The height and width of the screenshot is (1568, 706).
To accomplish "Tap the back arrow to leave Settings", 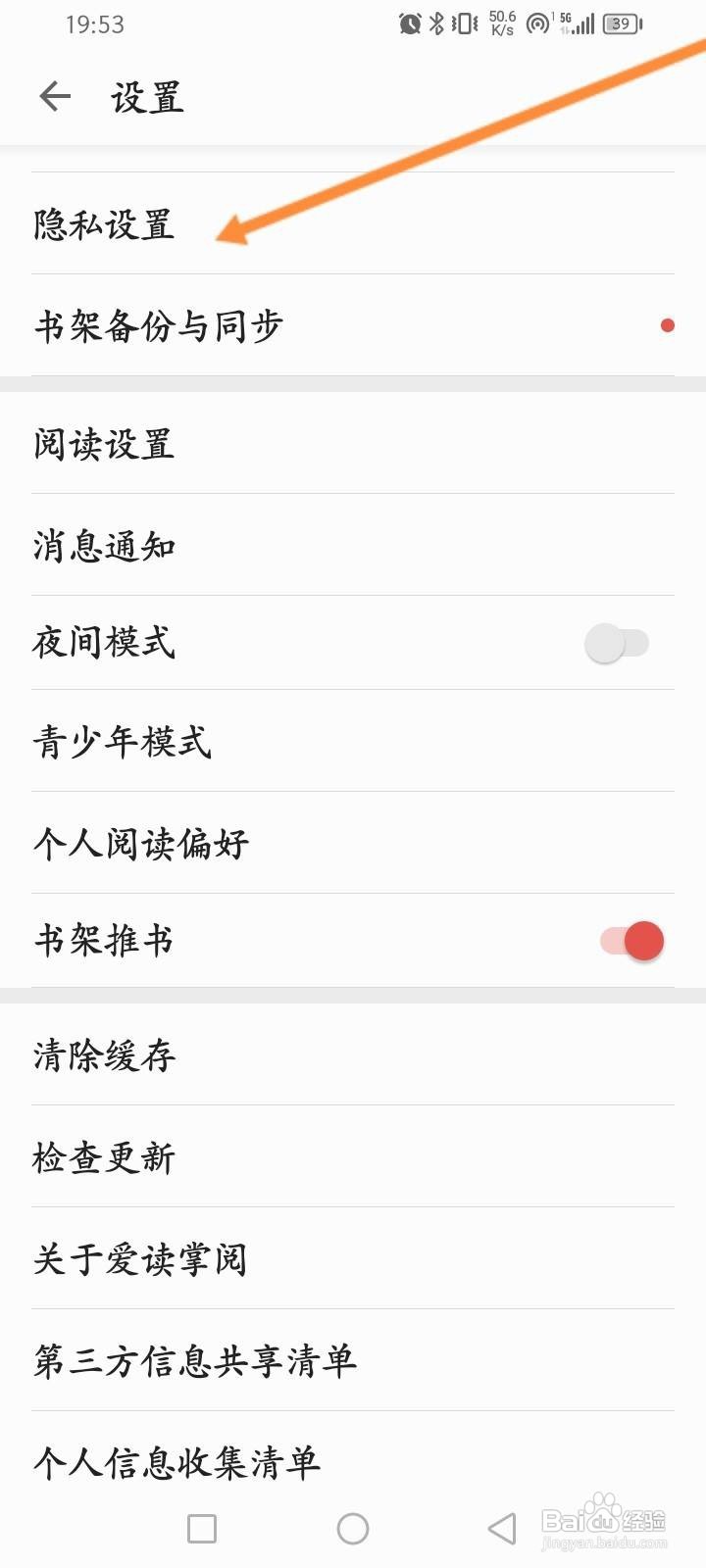I will tap(55, 96).
